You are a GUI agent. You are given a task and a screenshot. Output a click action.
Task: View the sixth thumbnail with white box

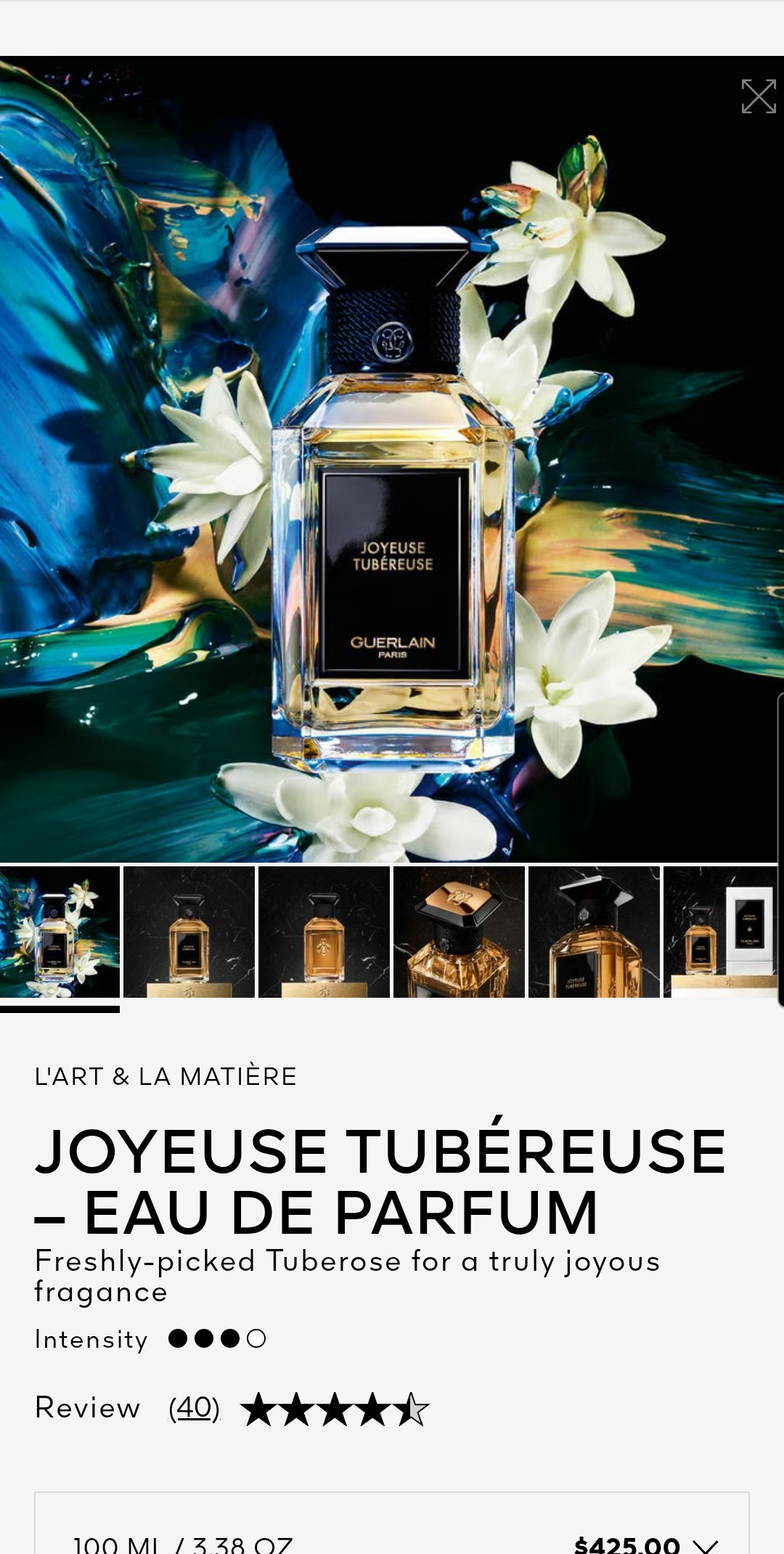(x=720, y=932)
